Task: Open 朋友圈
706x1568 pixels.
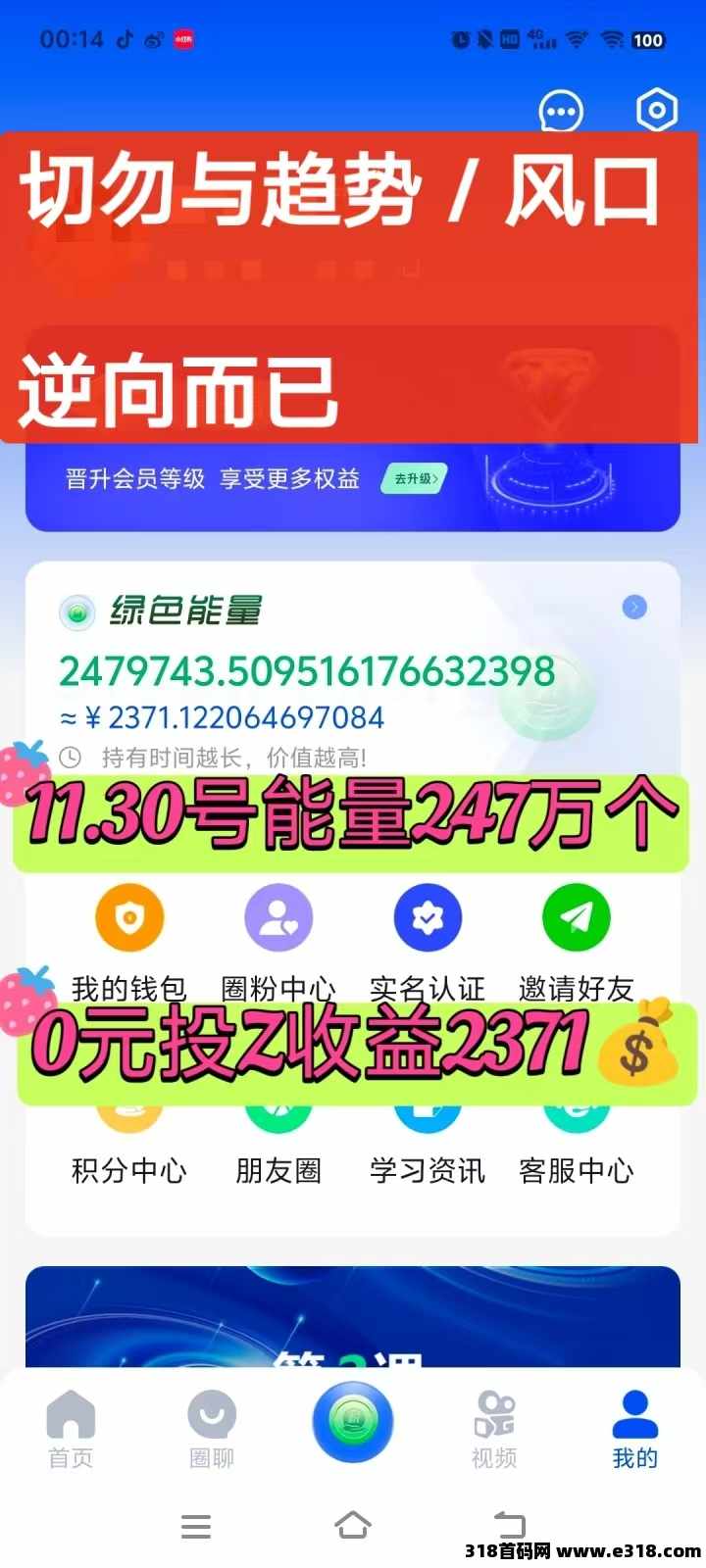Action: point(278,1147)
